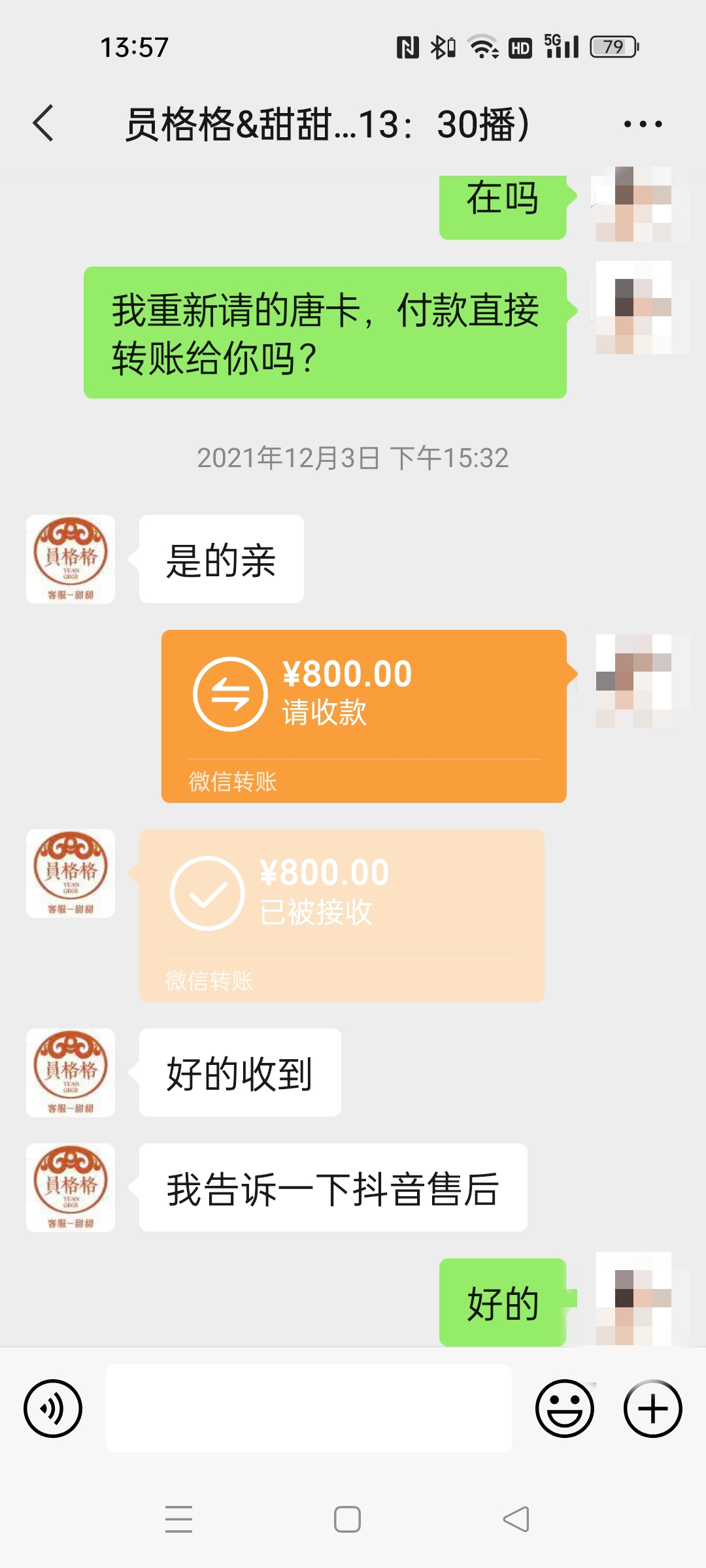
Task: Open the three-dot chat info menu
Action: 643,123
